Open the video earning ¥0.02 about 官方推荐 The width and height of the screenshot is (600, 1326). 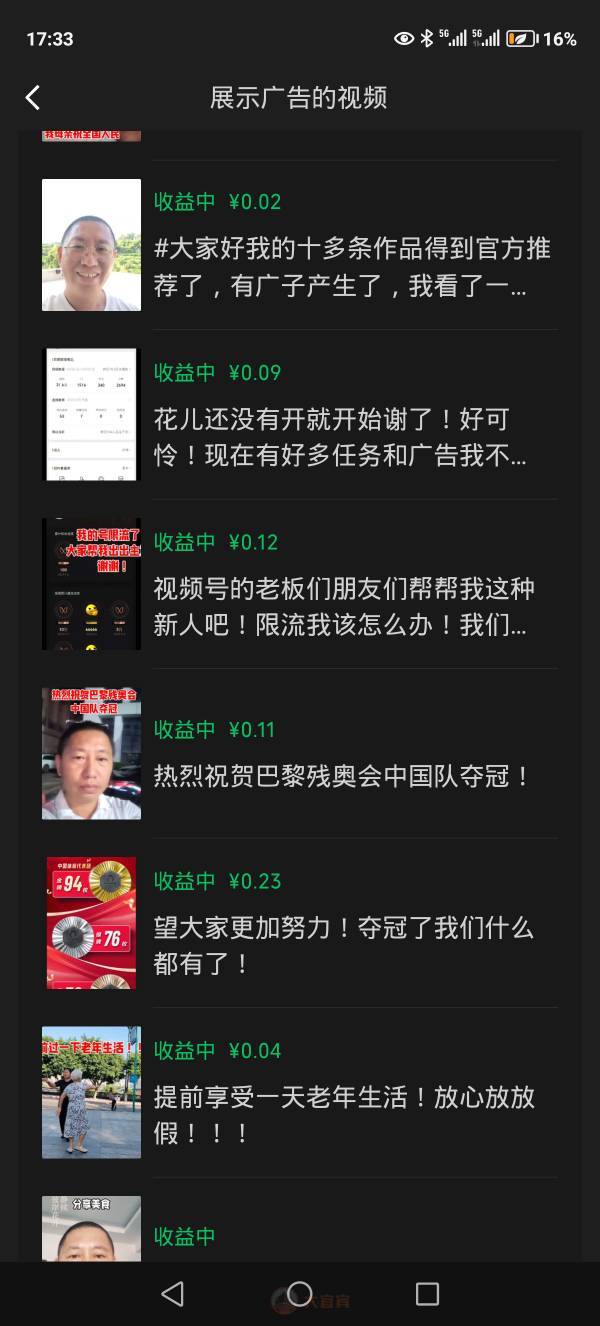300,245
